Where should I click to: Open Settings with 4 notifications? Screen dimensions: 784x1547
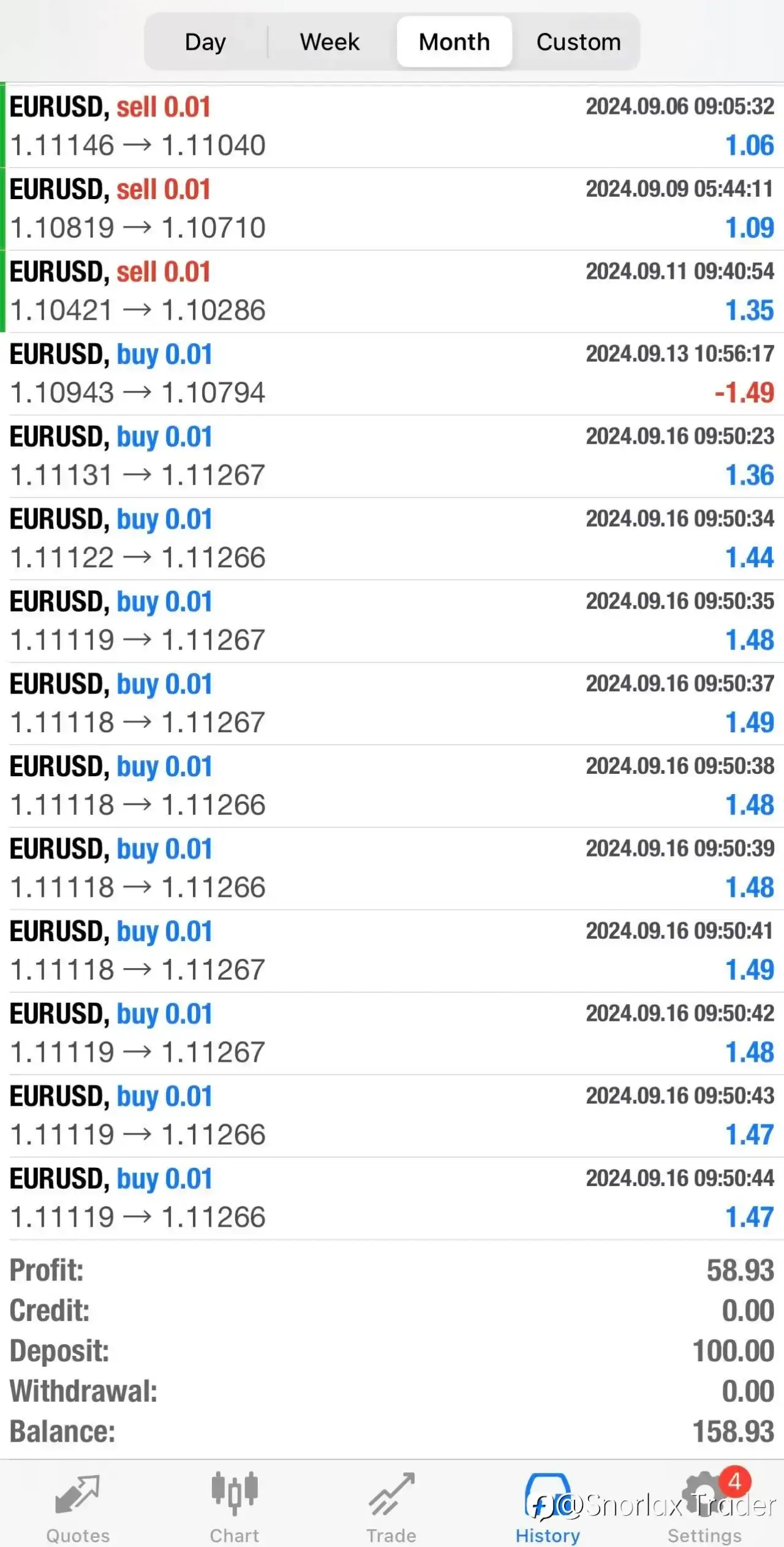(704, 1508)
